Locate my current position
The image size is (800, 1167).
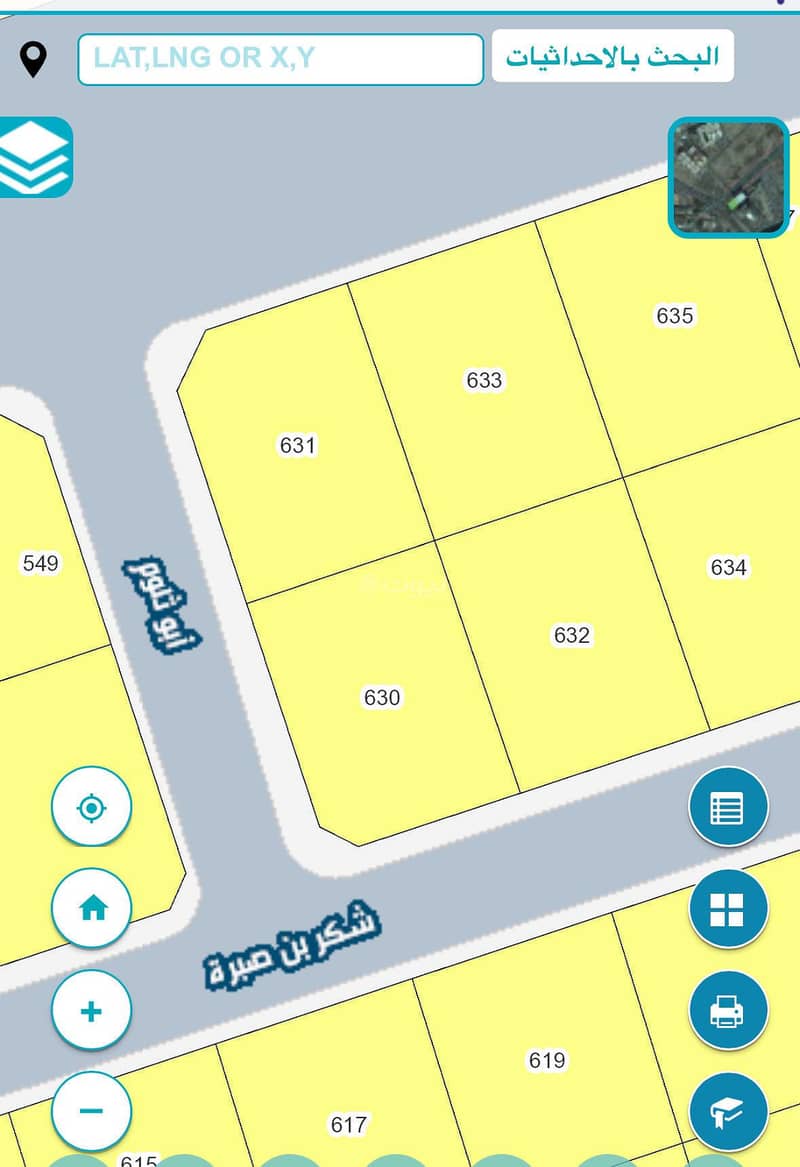coord(91,806)
